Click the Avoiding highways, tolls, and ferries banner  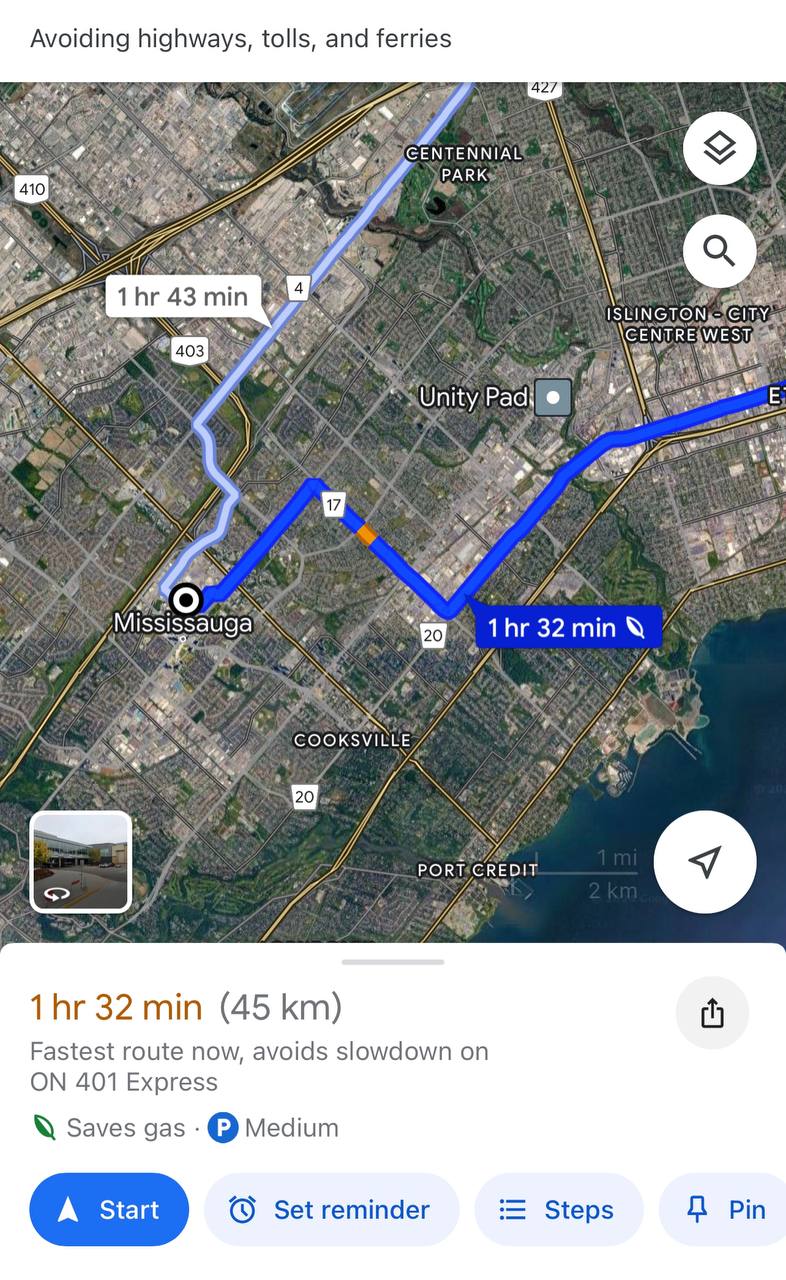pos(240,39)
